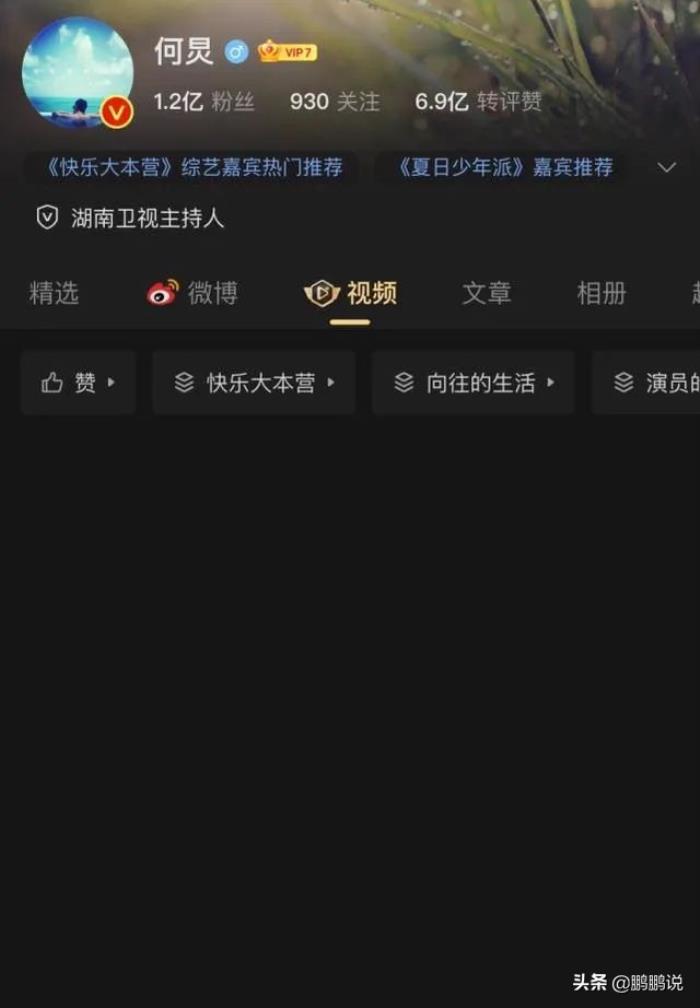Filter videos by 赞
Image resolution: width=700 pixels, height=1008 pixels.
pyautogui.click(x=78, y=383)
